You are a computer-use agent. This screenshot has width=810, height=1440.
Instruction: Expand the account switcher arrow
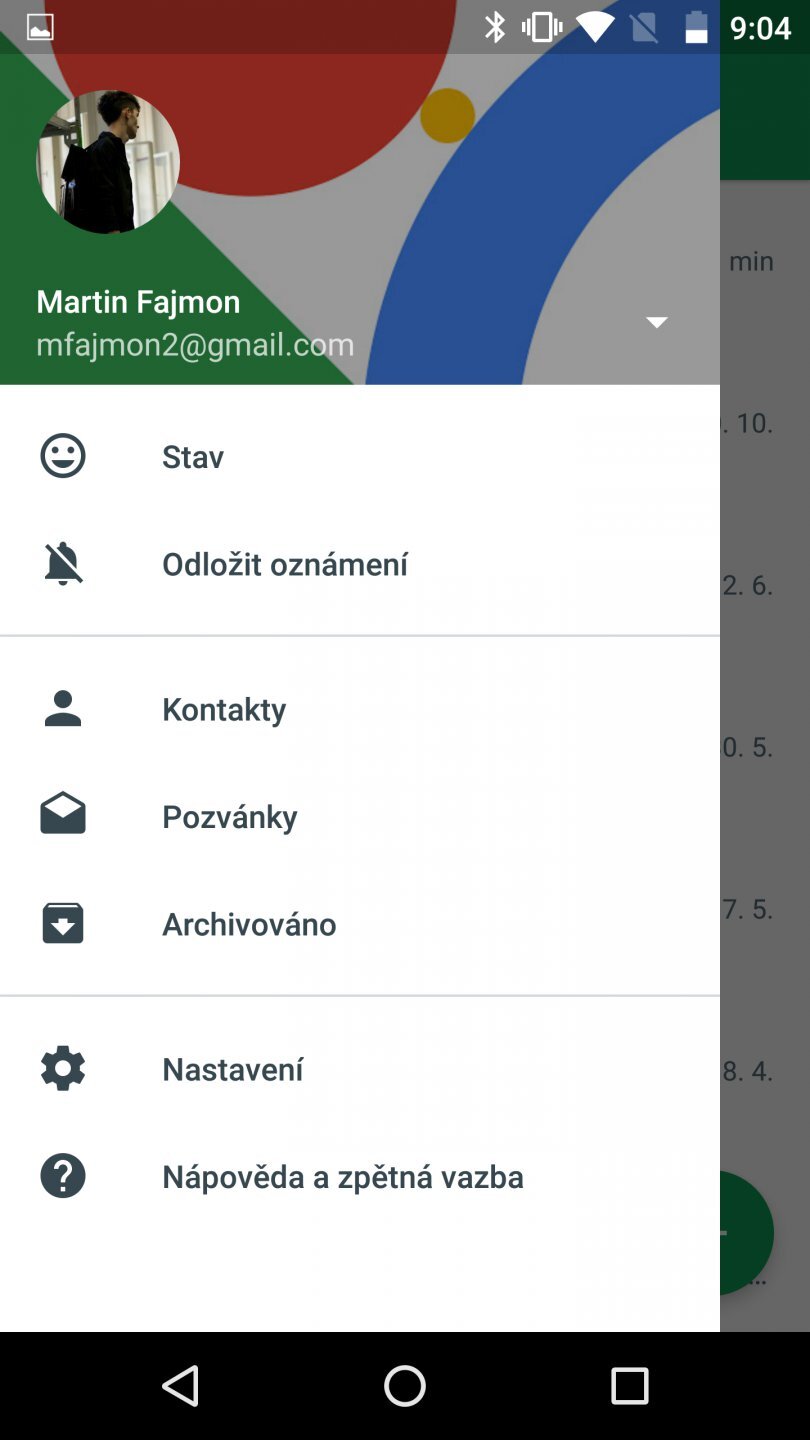(656, 322)
